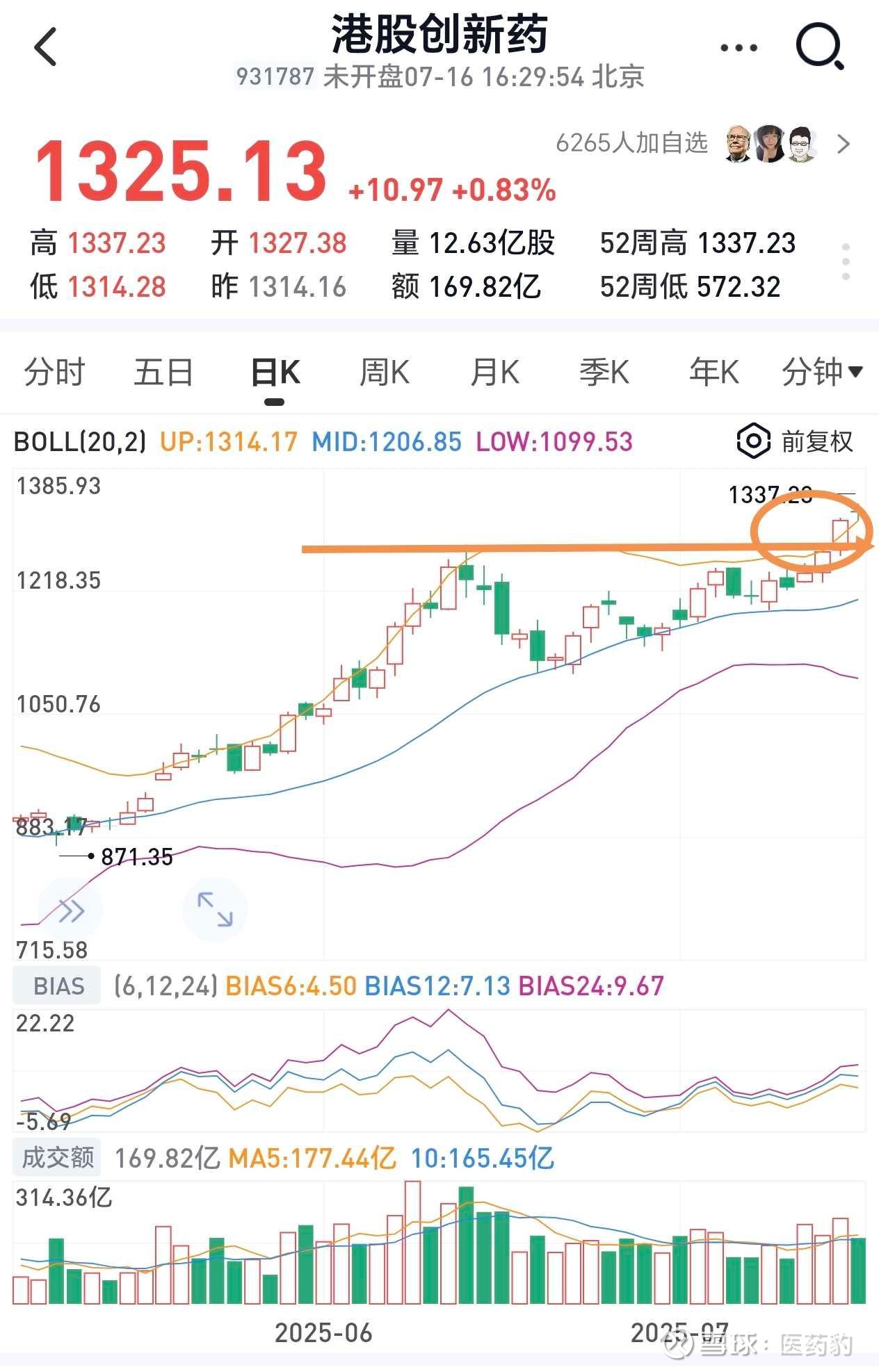
Task: Show the 日K daily candlestick tab
Action: pyautogui.click(x=275, y=373)
